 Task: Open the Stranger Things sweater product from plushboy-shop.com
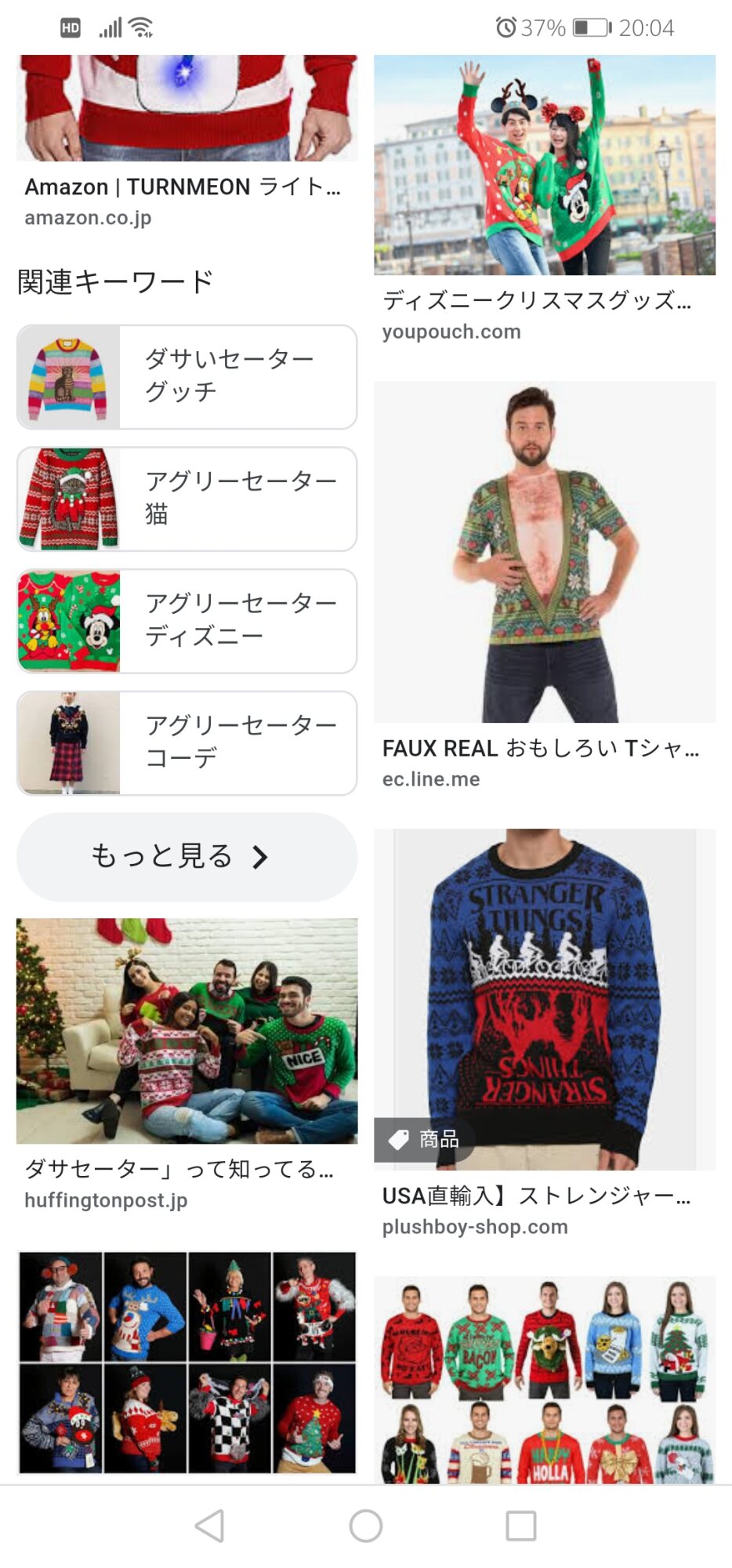tap(545, 1000)
